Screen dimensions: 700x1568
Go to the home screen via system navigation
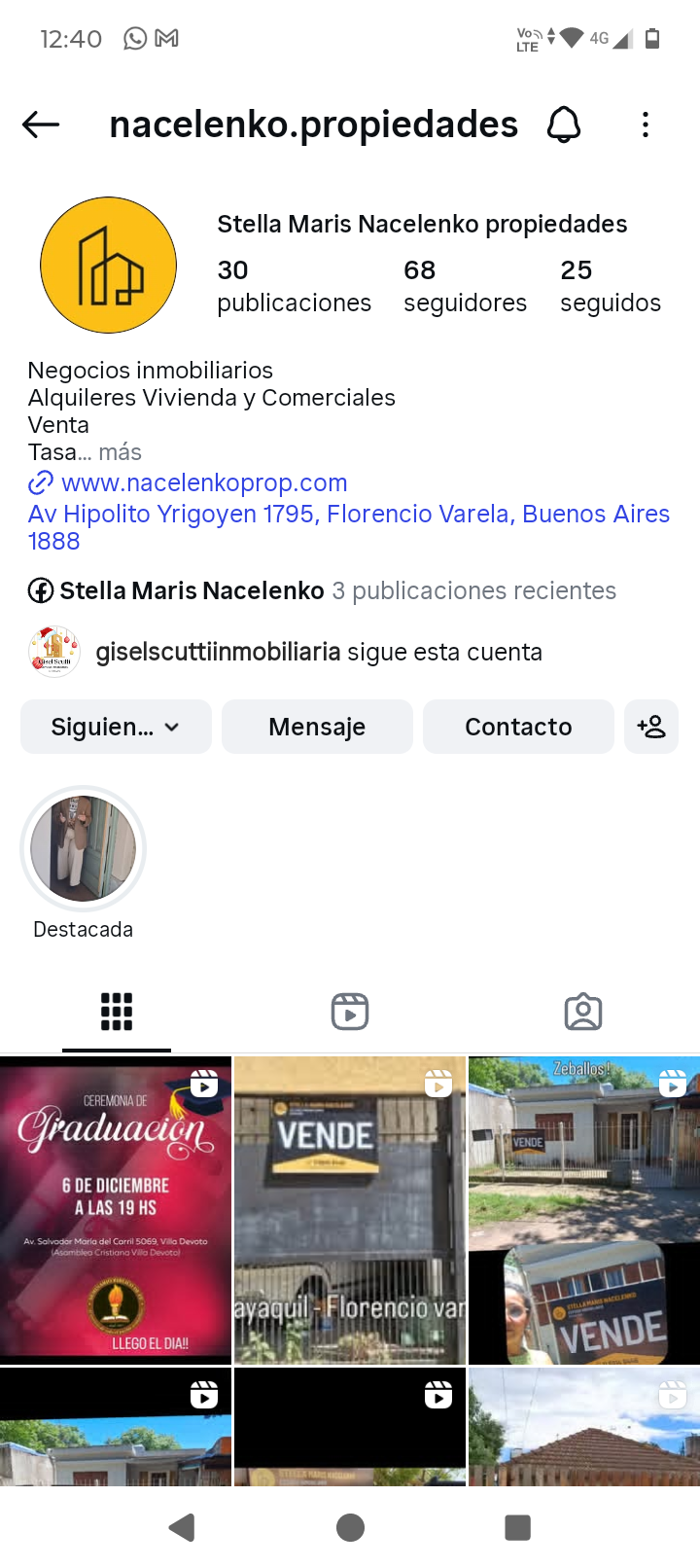350,1528
